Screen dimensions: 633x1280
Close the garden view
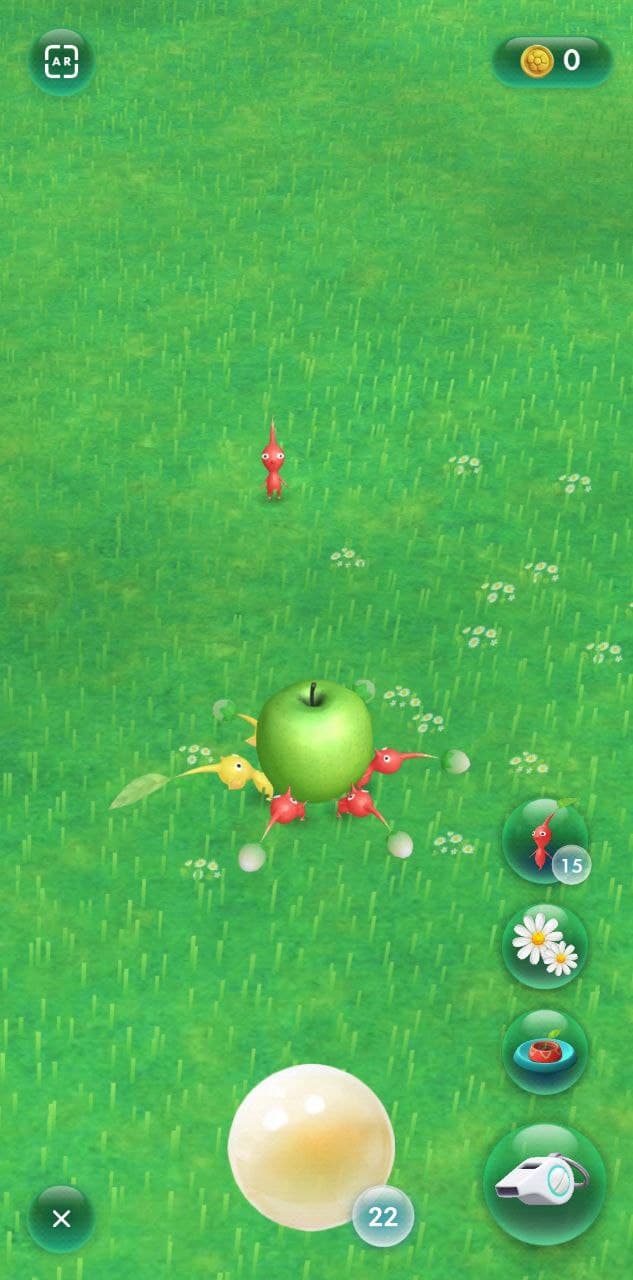[61, 1219]
